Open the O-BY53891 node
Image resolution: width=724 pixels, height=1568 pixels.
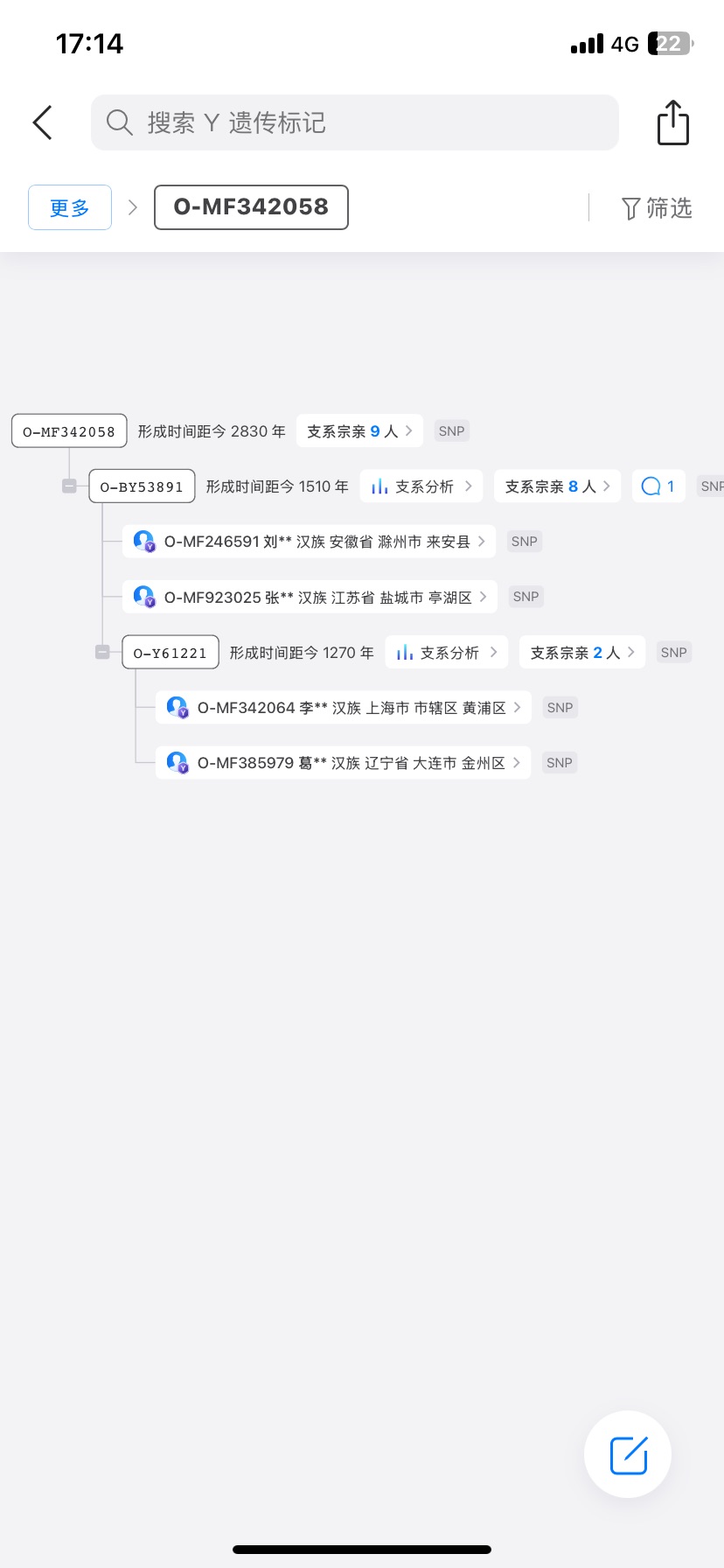(142, 486)
